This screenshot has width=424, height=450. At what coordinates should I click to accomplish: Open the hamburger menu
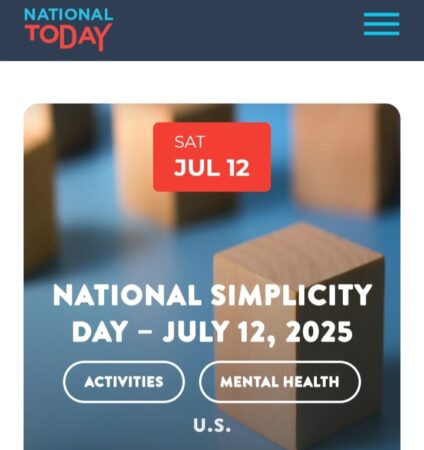(x=381, y=24)
